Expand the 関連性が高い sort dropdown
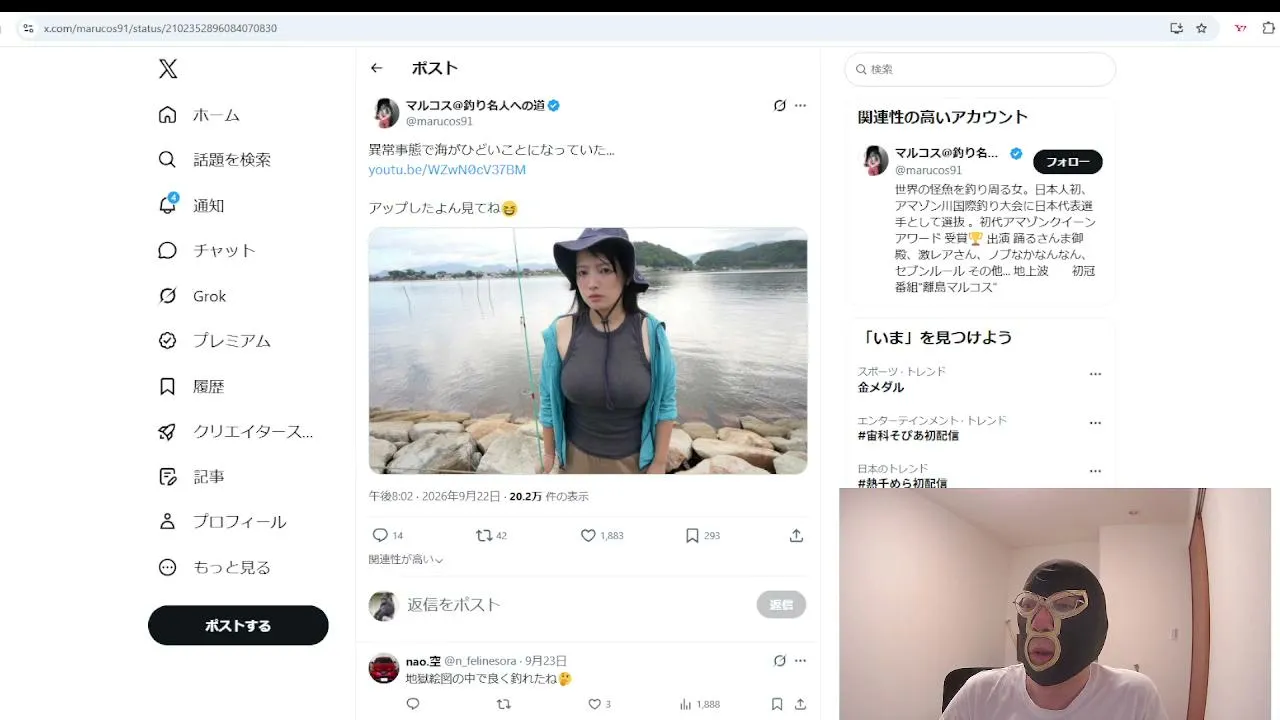Viewport: 1280px width, 720px height. coord(406,560)
